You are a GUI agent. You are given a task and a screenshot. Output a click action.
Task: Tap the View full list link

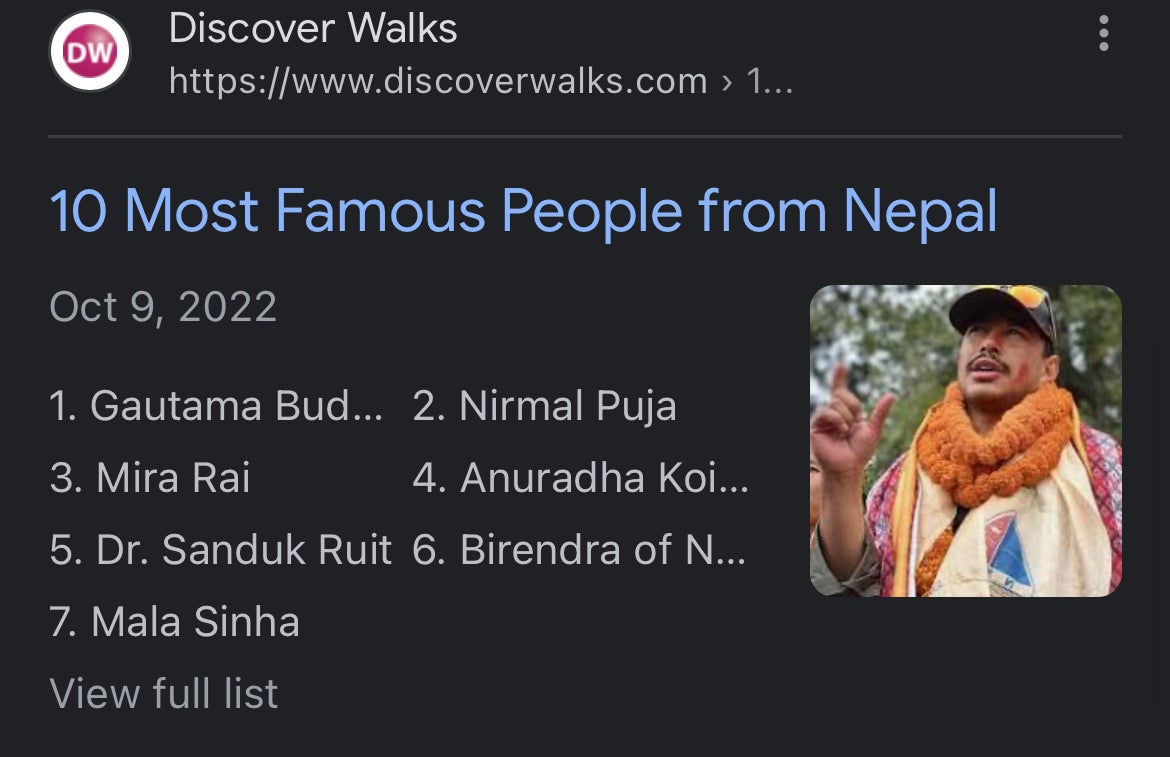tap(164, 693)
